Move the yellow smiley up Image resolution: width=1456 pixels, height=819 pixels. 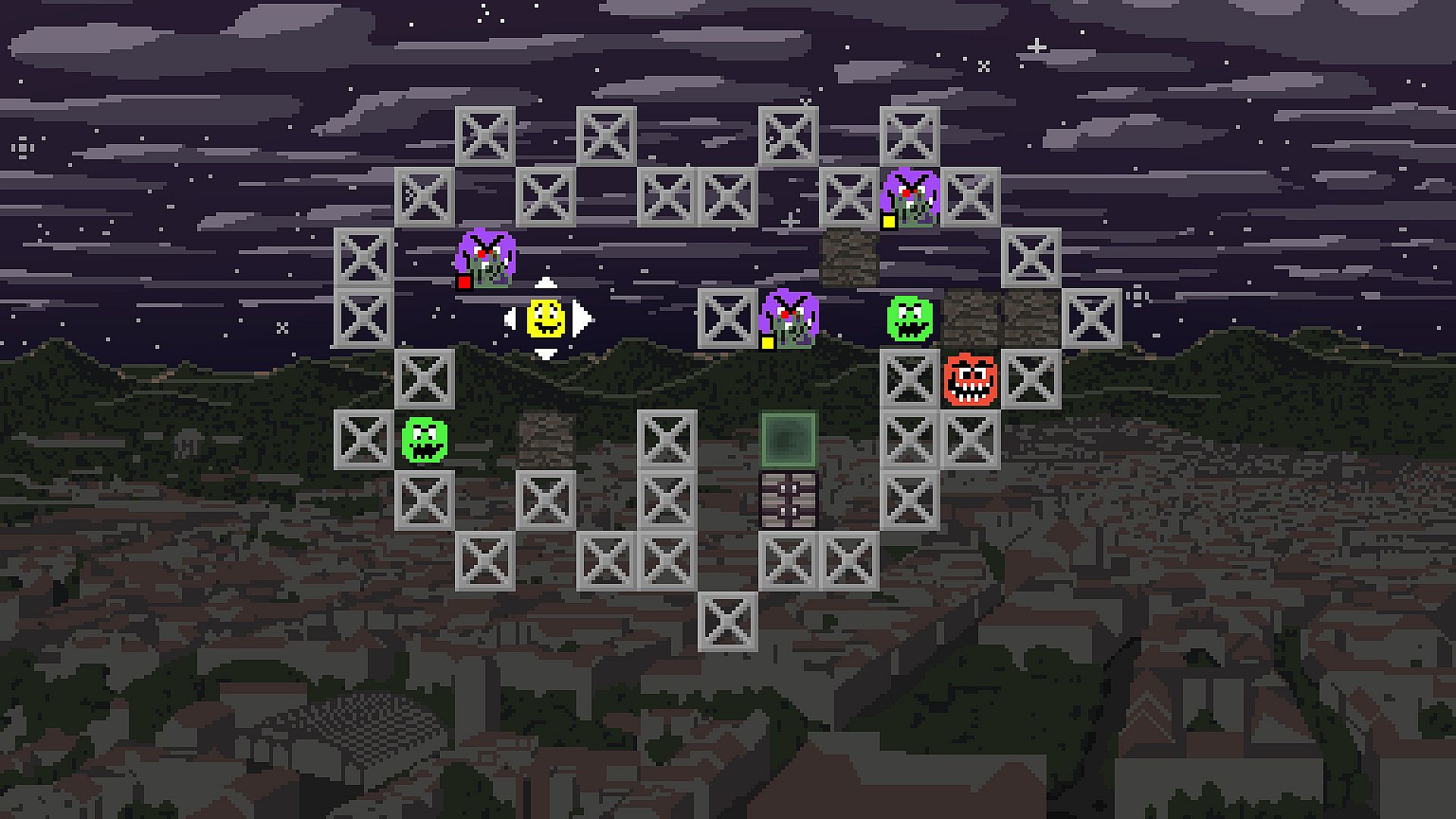coord(545,284)
